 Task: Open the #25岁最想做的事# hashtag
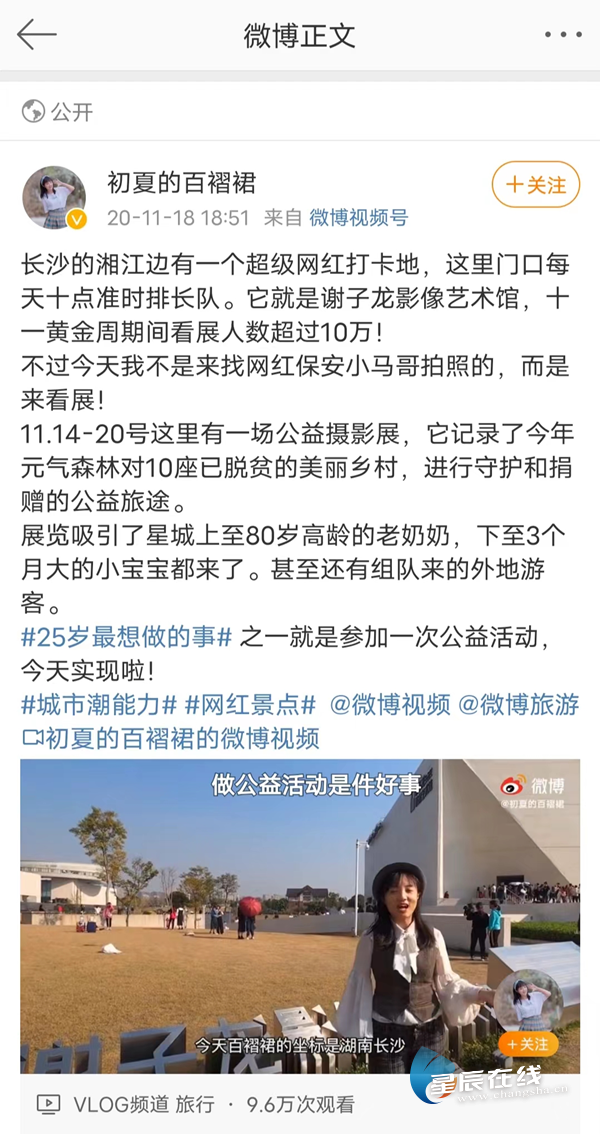click(x=126, y=637)
